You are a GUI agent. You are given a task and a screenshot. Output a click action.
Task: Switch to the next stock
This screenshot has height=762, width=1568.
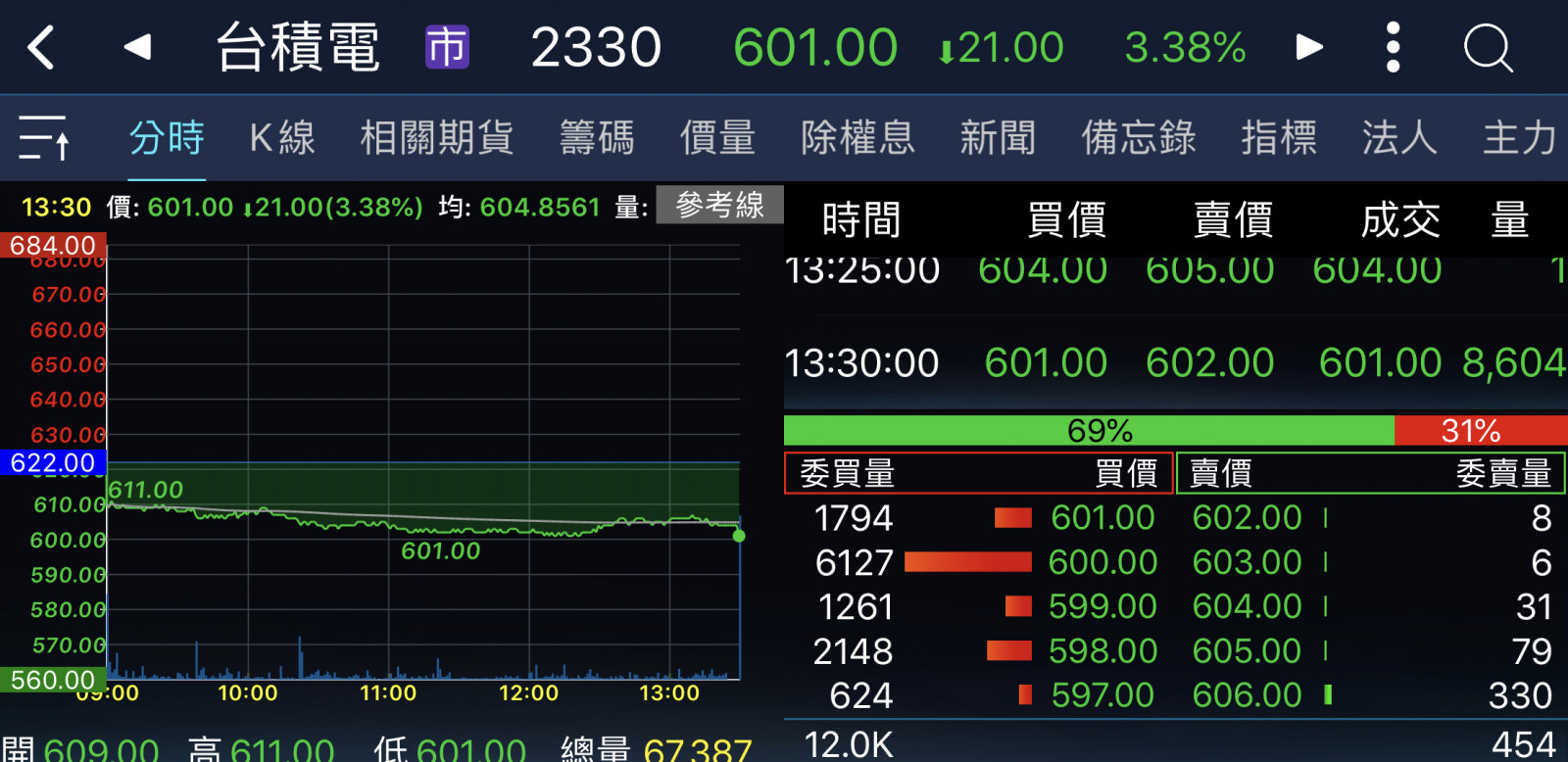point(1309,47)
